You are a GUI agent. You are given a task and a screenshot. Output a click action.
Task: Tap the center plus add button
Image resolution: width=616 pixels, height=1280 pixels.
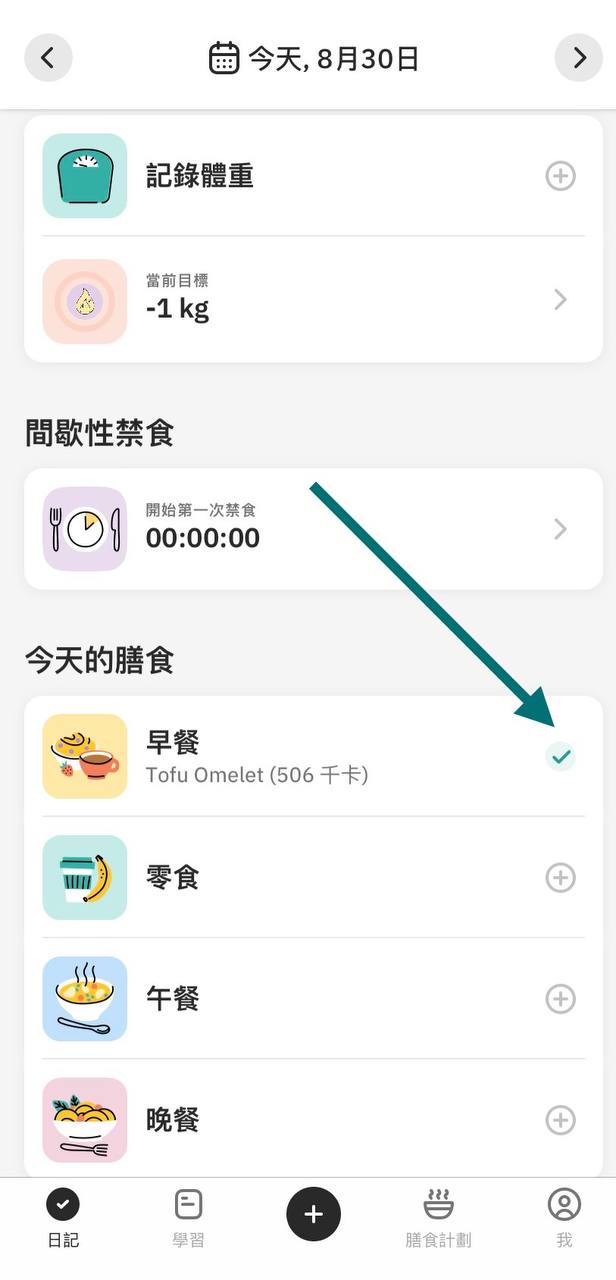coord(313,1214)
